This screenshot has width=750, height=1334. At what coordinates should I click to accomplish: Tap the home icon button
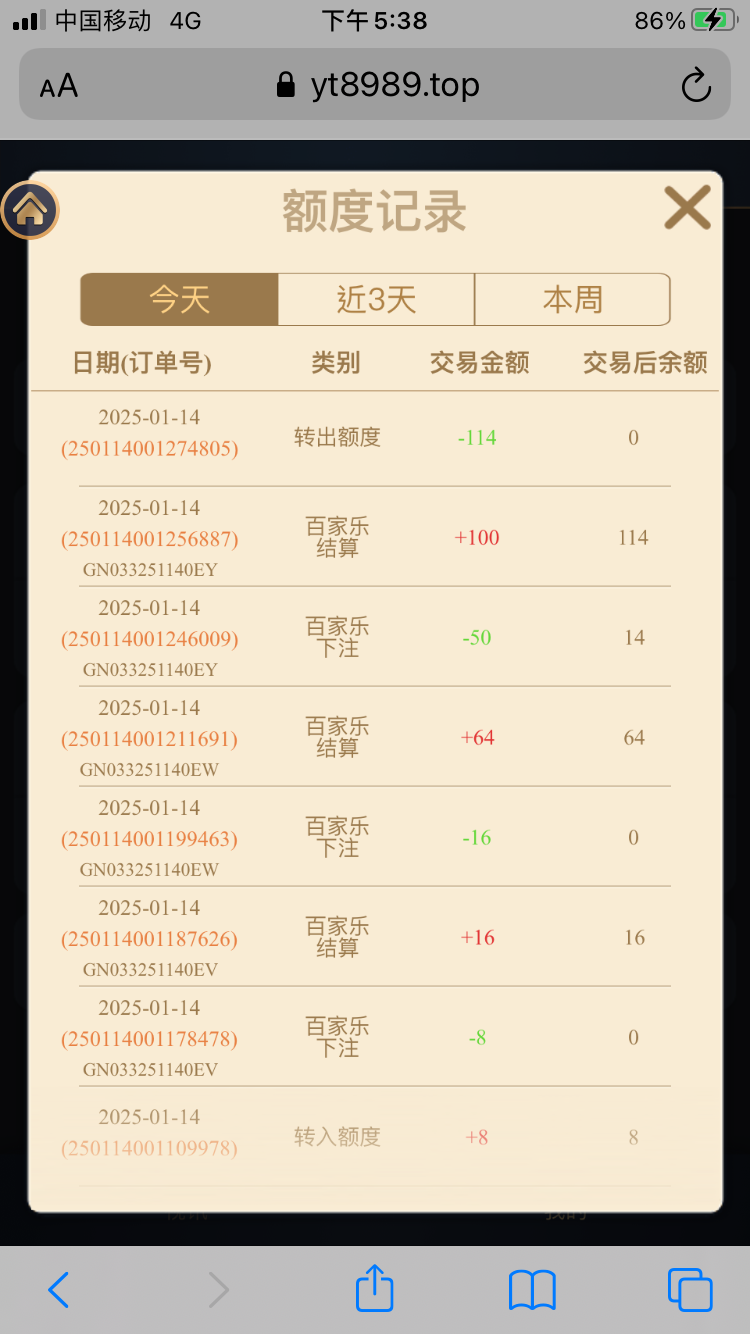coord(30,210)
